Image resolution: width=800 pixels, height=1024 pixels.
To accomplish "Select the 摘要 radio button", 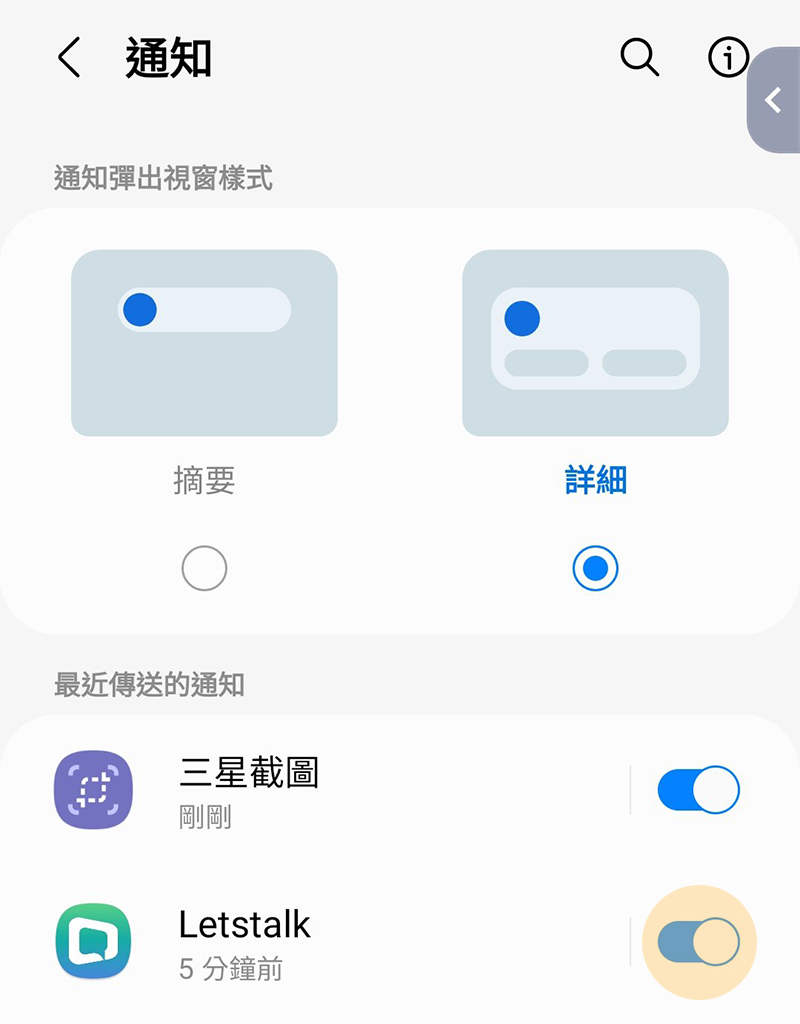I will pos(204,569).
